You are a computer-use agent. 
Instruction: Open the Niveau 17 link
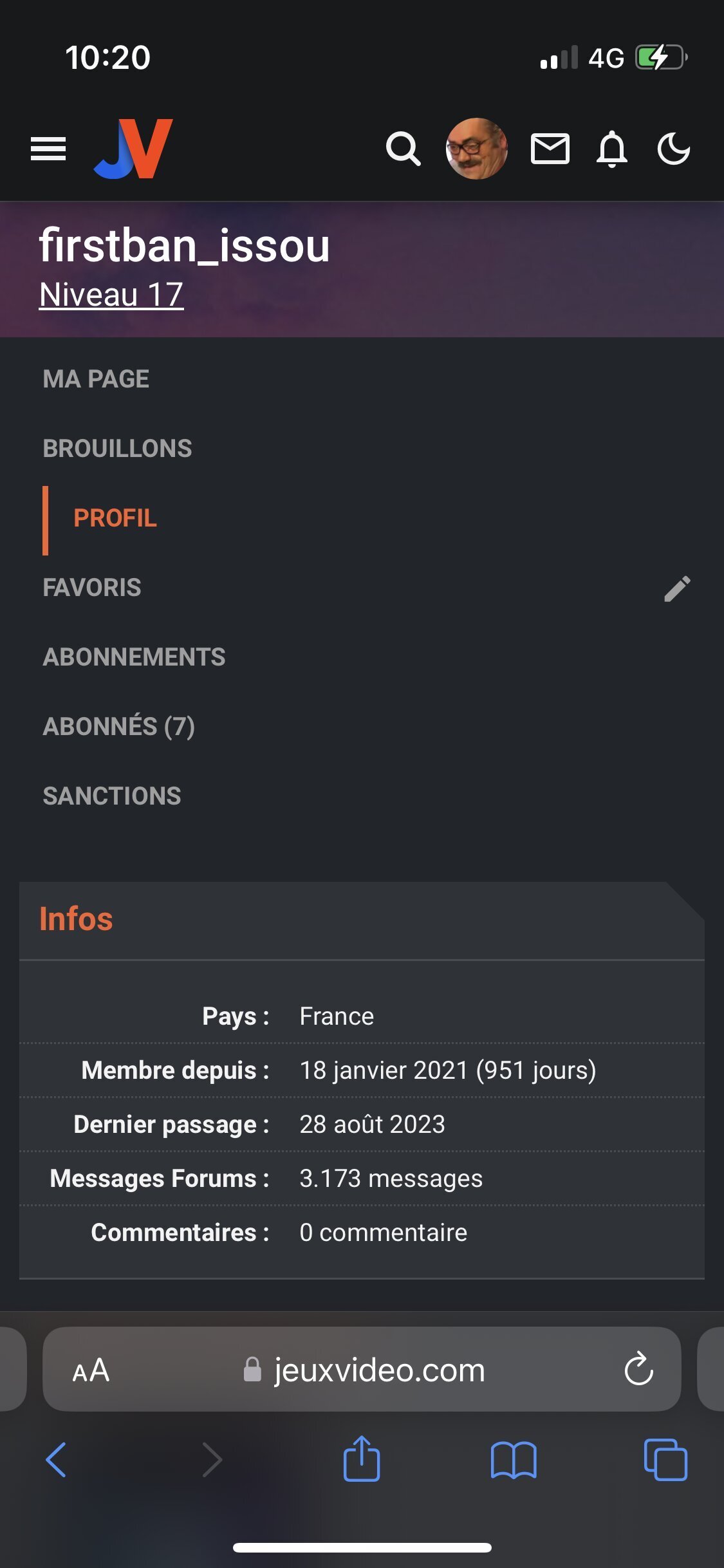(111, 295)
